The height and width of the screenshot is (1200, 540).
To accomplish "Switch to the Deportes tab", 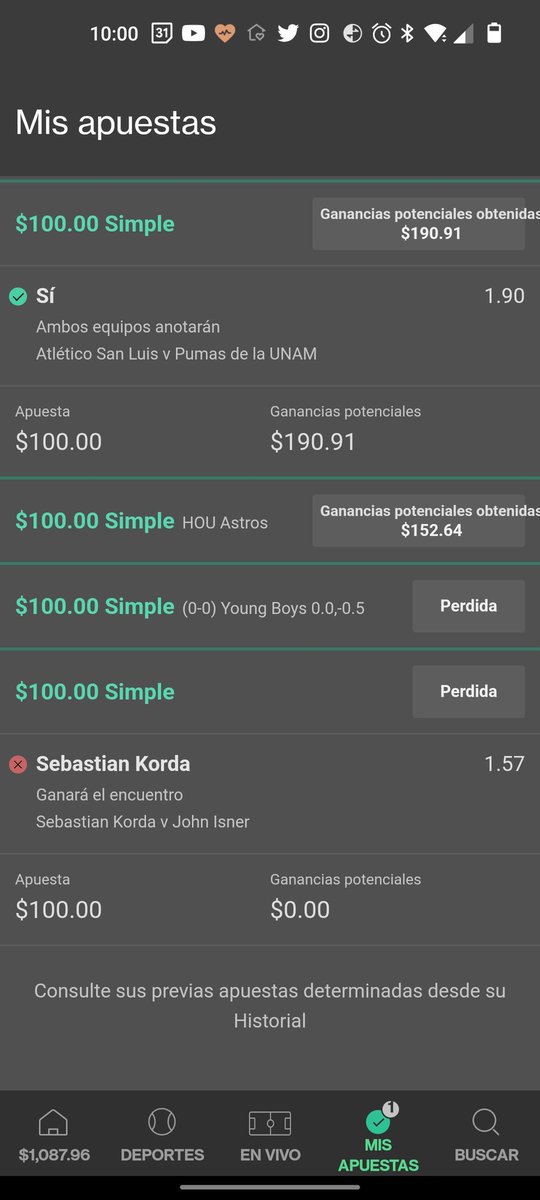I will [162, 1137].
